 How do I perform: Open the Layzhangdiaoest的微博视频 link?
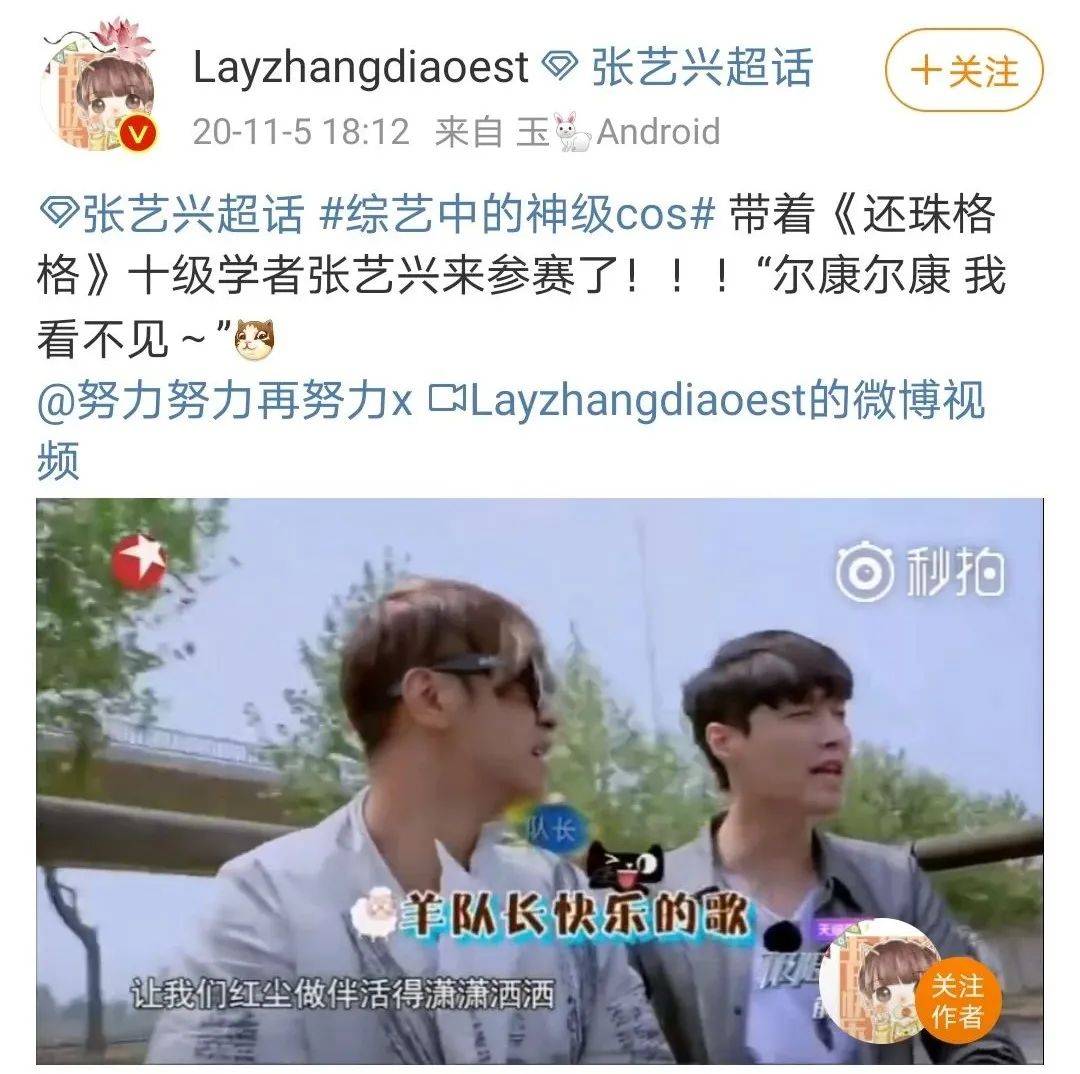[x=706, y=402]
